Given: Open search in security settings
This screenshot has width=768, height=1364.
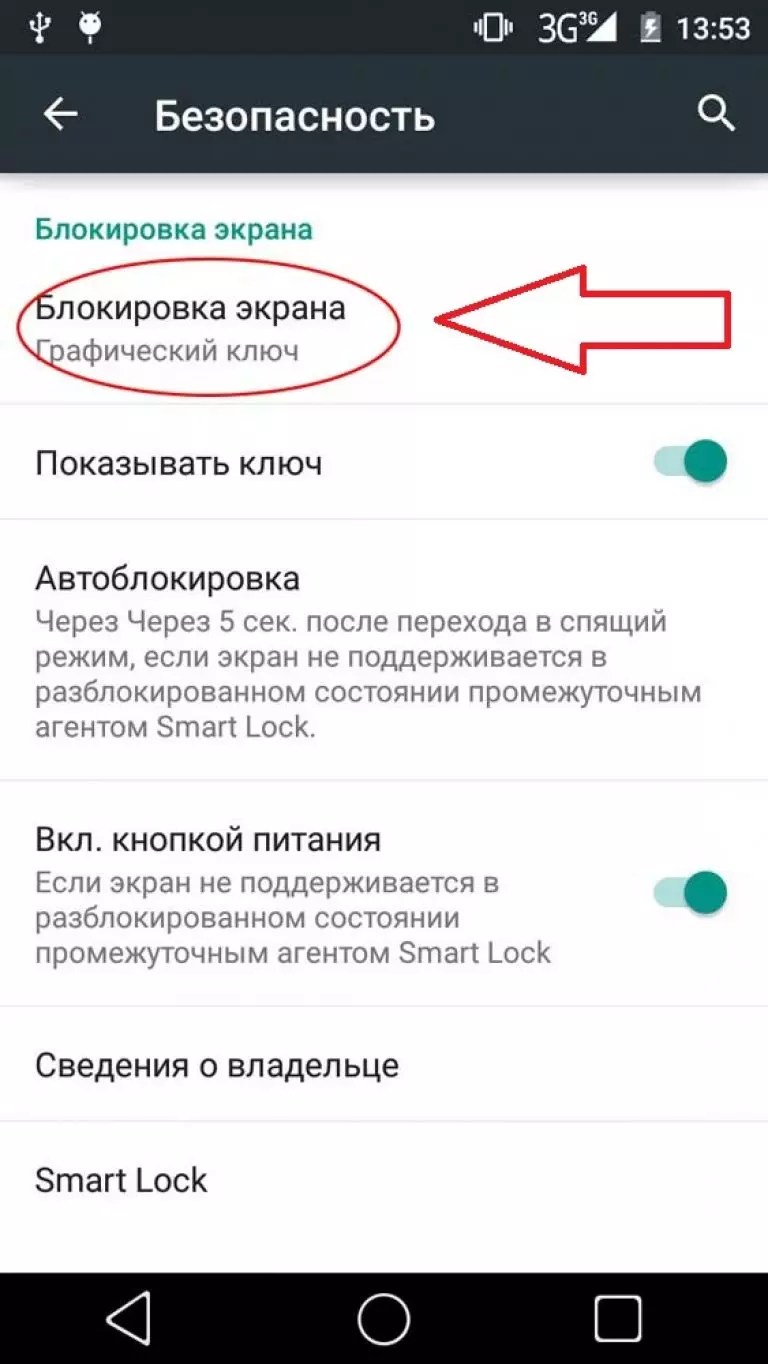Looking at the screenshot, I should (x=716, y=115).
